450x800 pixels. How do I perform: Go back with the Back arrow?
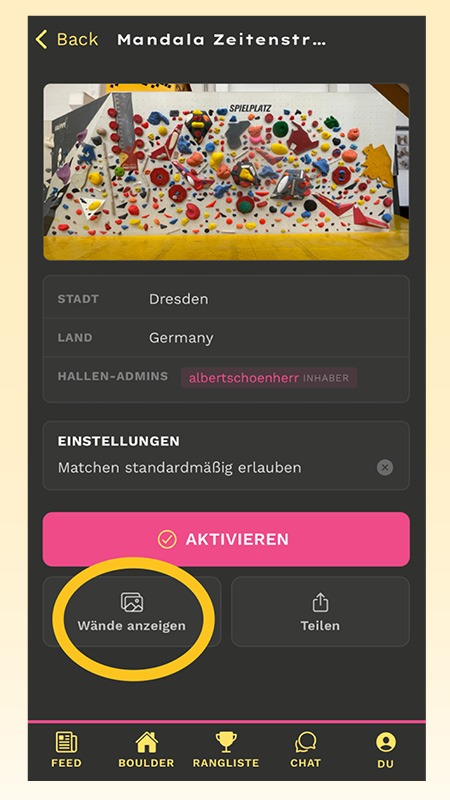point(66,39)
